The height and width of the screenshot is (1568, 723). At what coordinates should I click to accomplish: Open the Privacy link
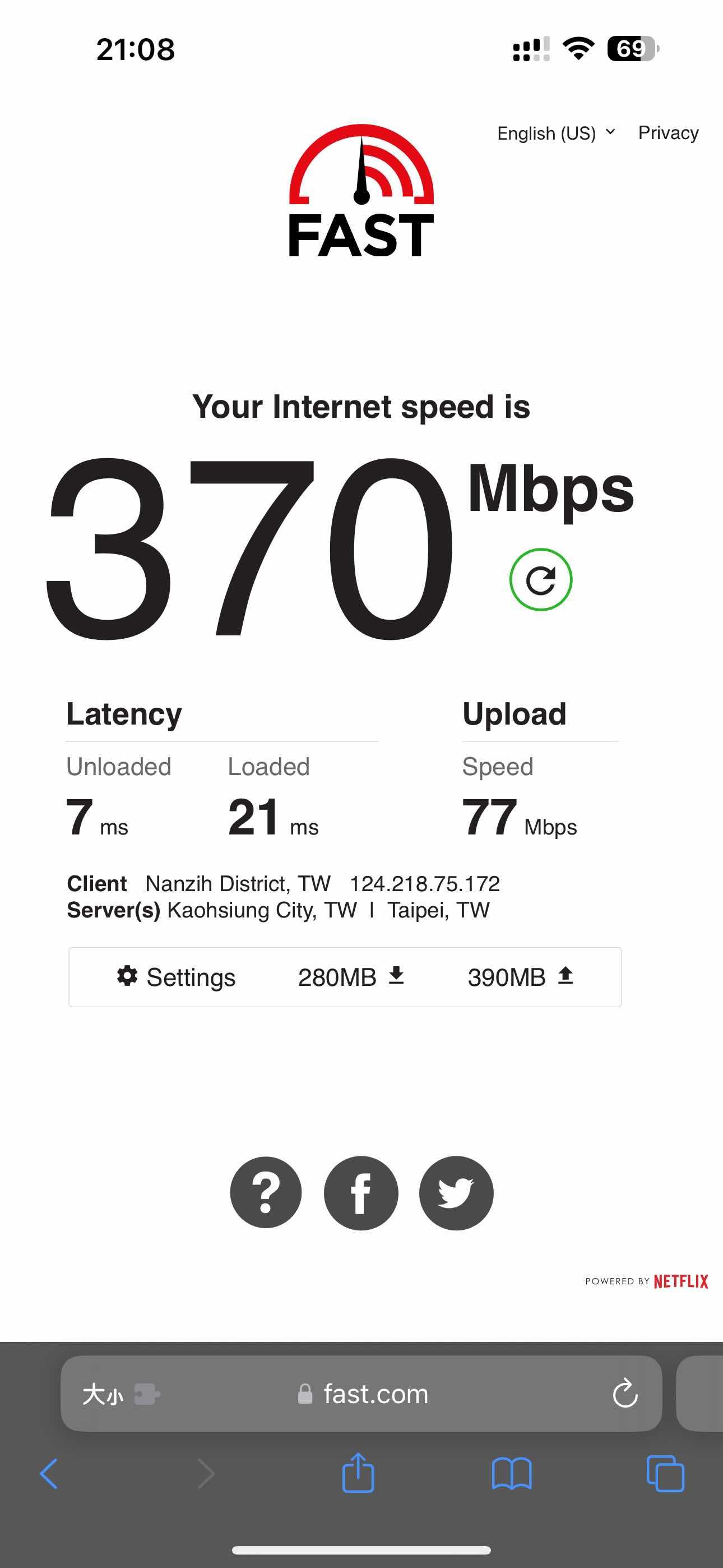coord(668,133)
